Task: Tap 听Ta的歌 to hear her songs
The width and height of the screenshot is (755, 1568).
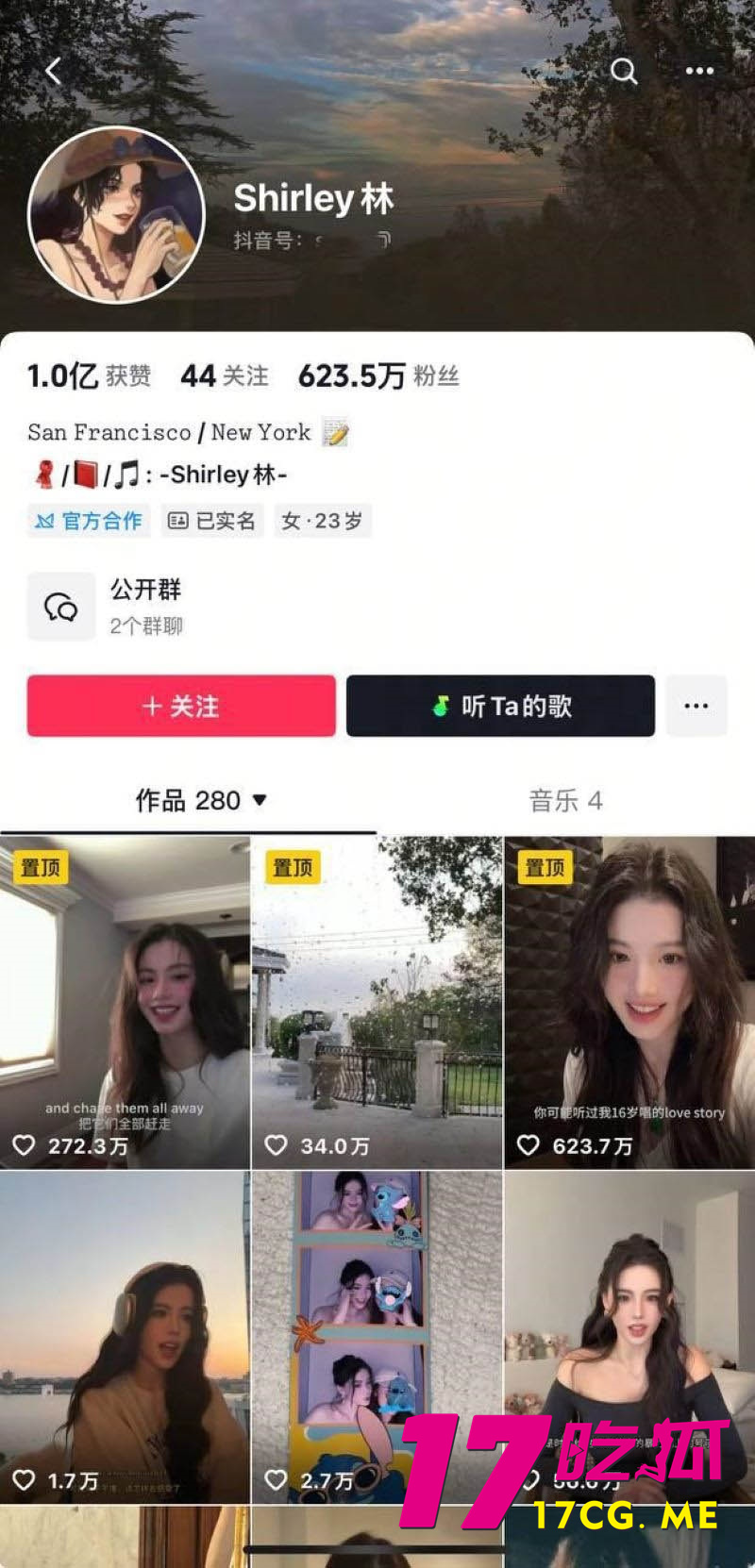Action: pos(500,706)
